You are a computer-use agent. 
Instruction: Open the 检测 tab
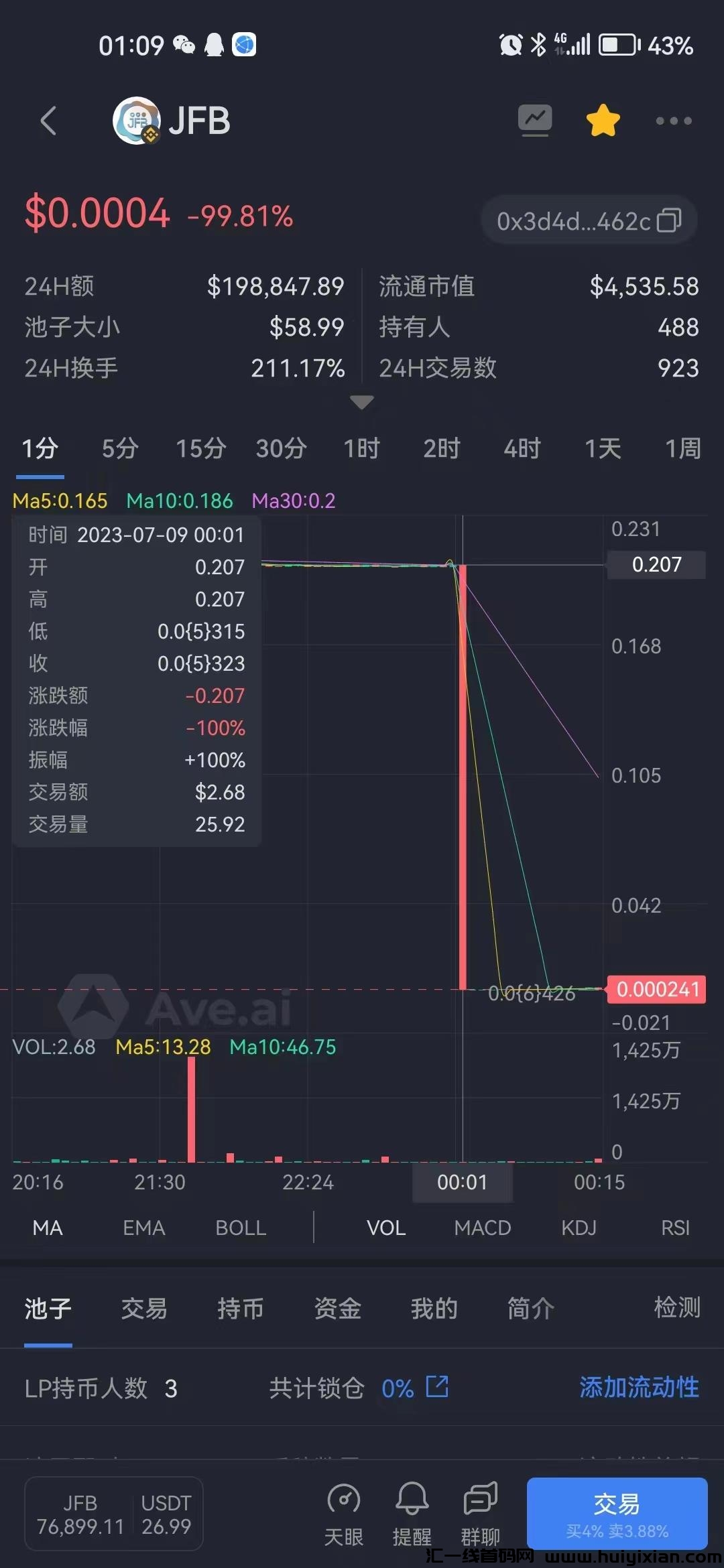(677, 1308)
